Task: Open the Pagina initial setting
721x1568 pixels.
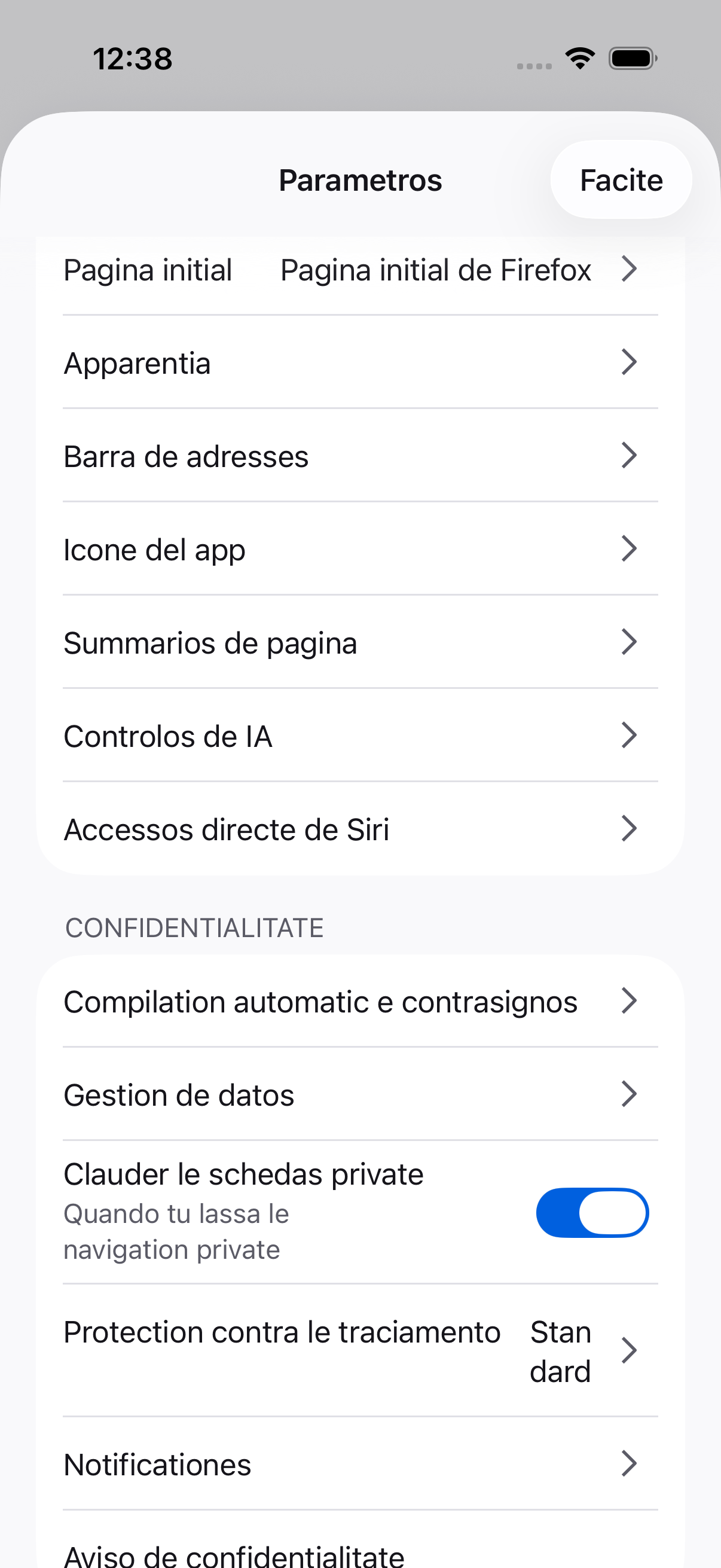Action: pos(360,270)
